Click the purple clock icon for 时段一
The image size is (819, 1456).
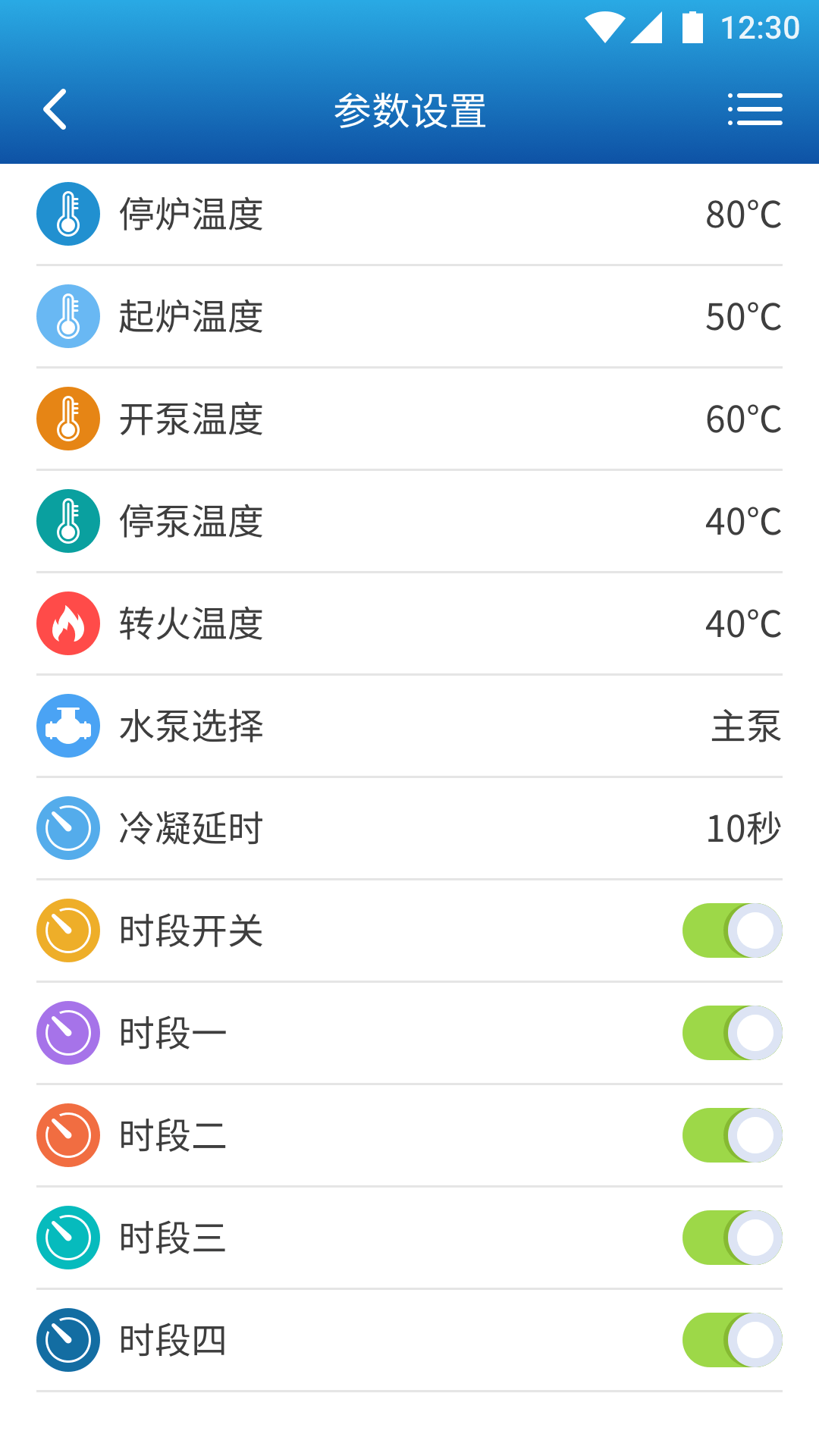click(x=67, y=1033)
